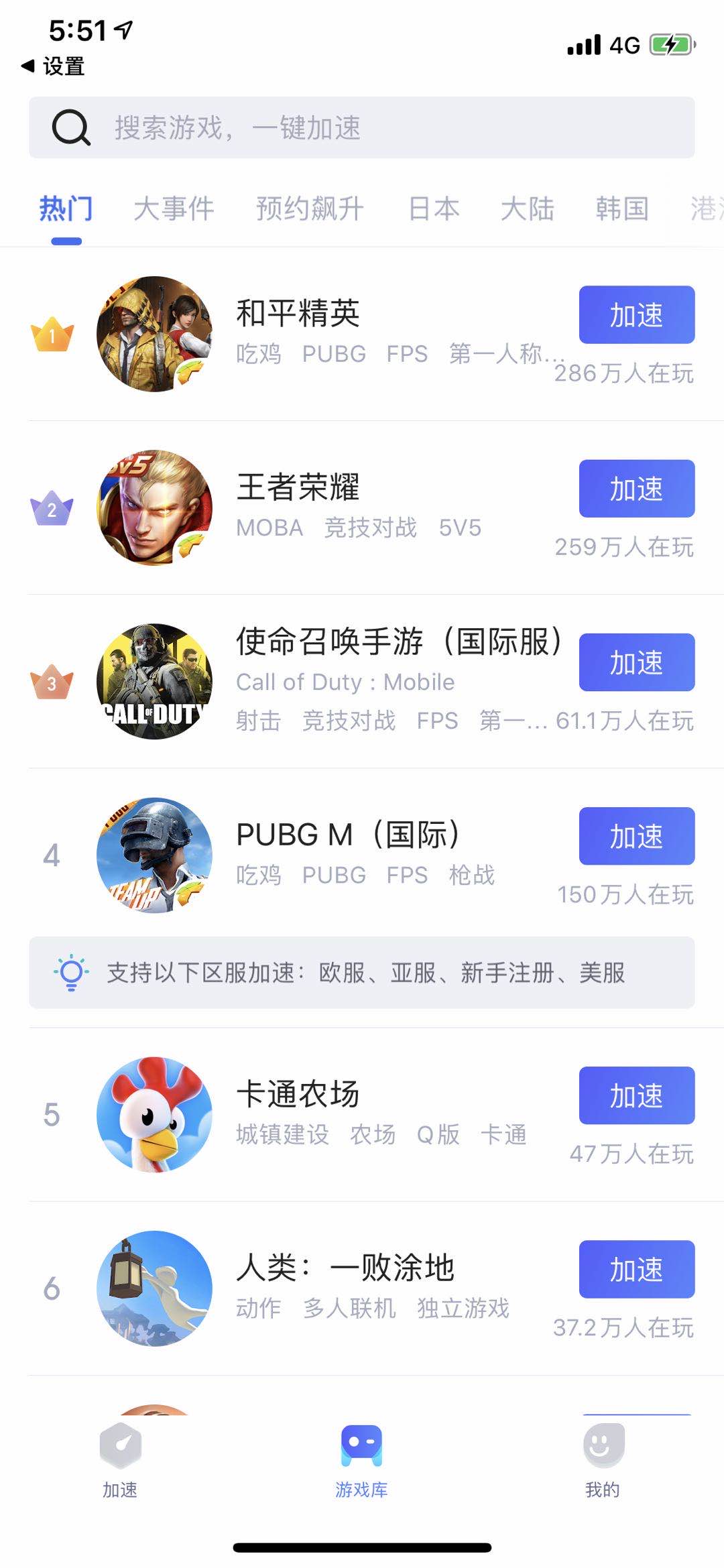Go to the 加速 bottom tab
The image size is (724, 1568).
click(120, 1460)
